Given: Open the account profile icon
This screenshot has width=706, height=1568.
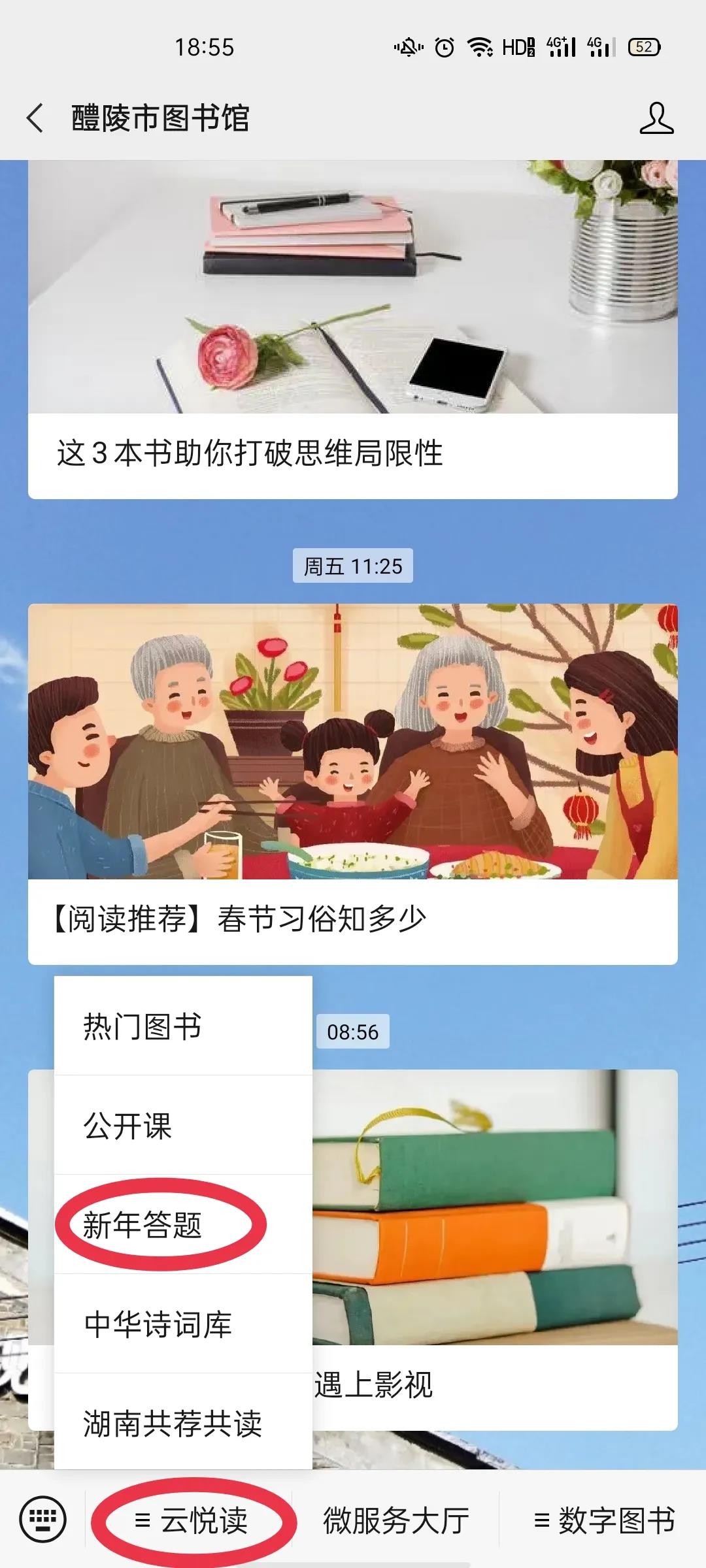Looking at the screenshot, I should (x=656, y=118).
